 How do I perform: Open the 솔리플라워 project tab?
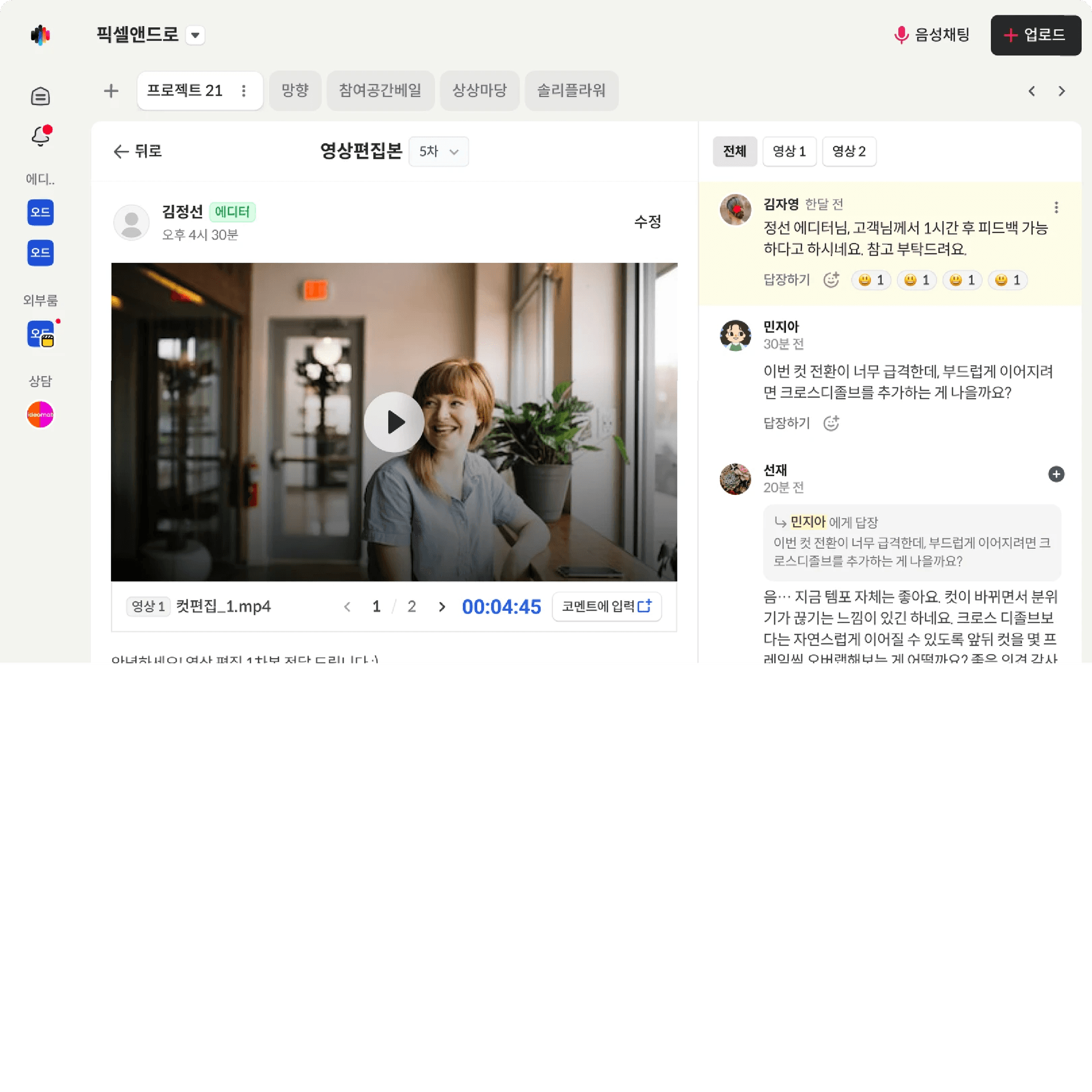pyautogui.click(x=571, y=90)
